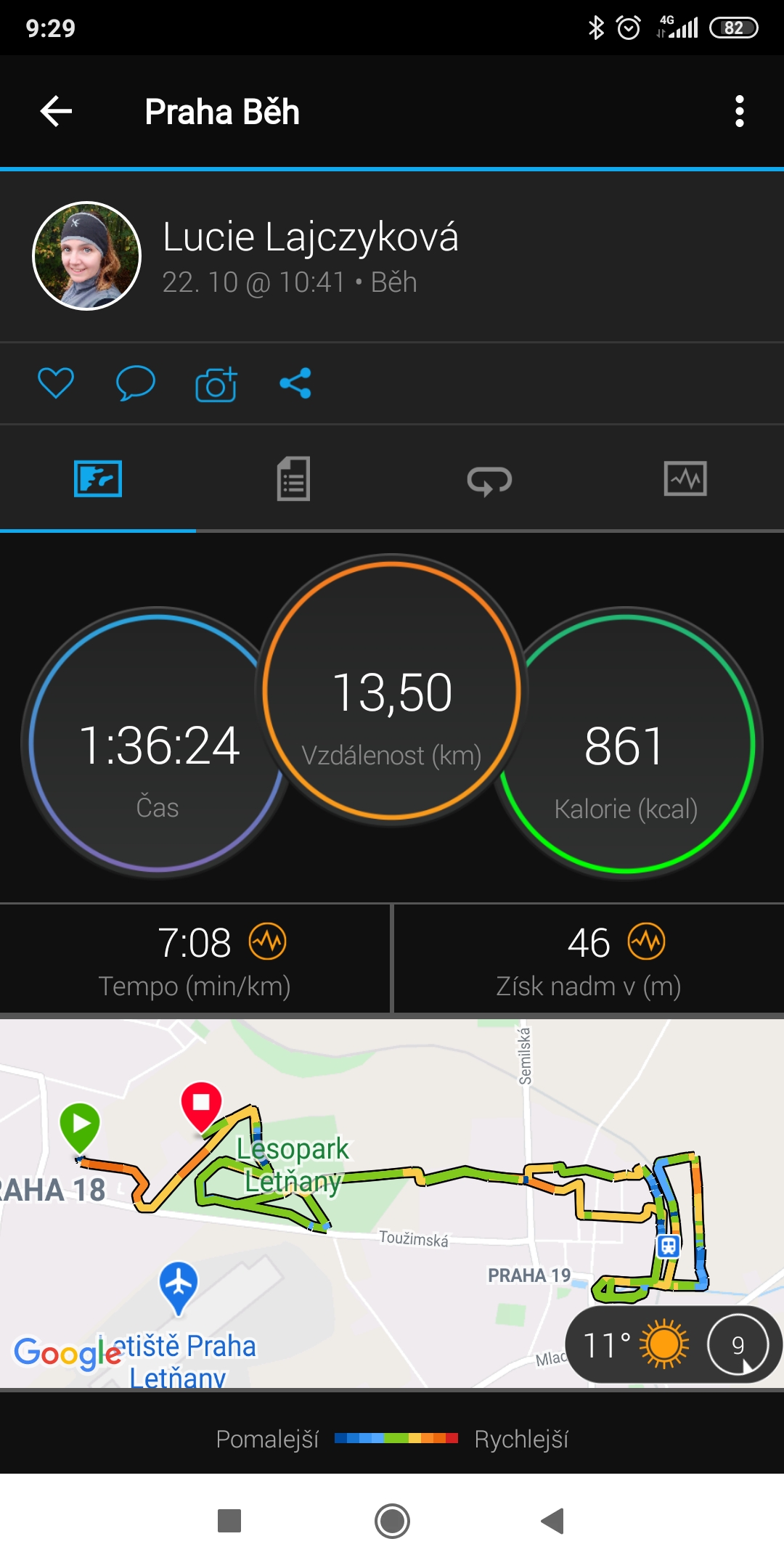
Task: Tap the system home button
Action: click(392, 1521)
